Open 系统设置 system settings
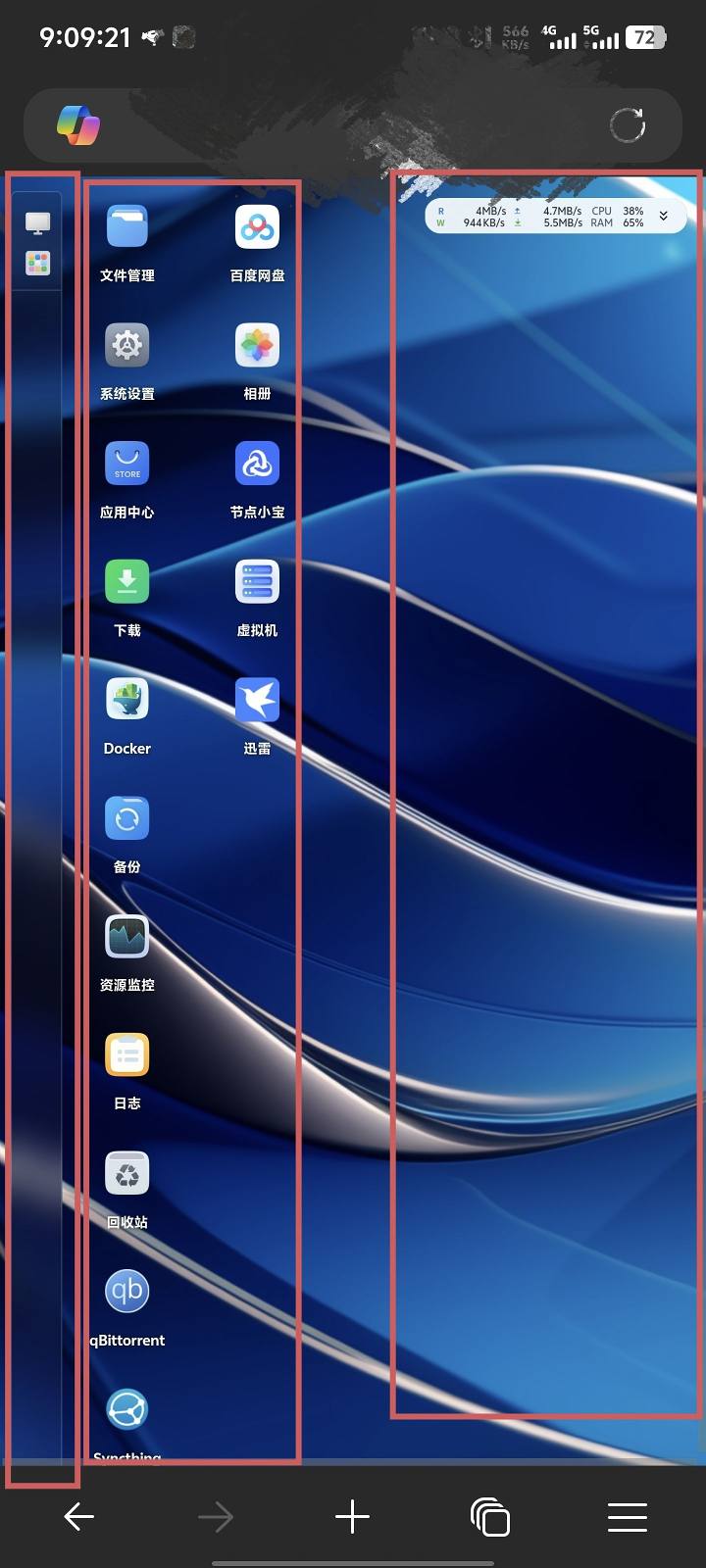The height and width of the screenshot is (1568, 706). [127, 345]
